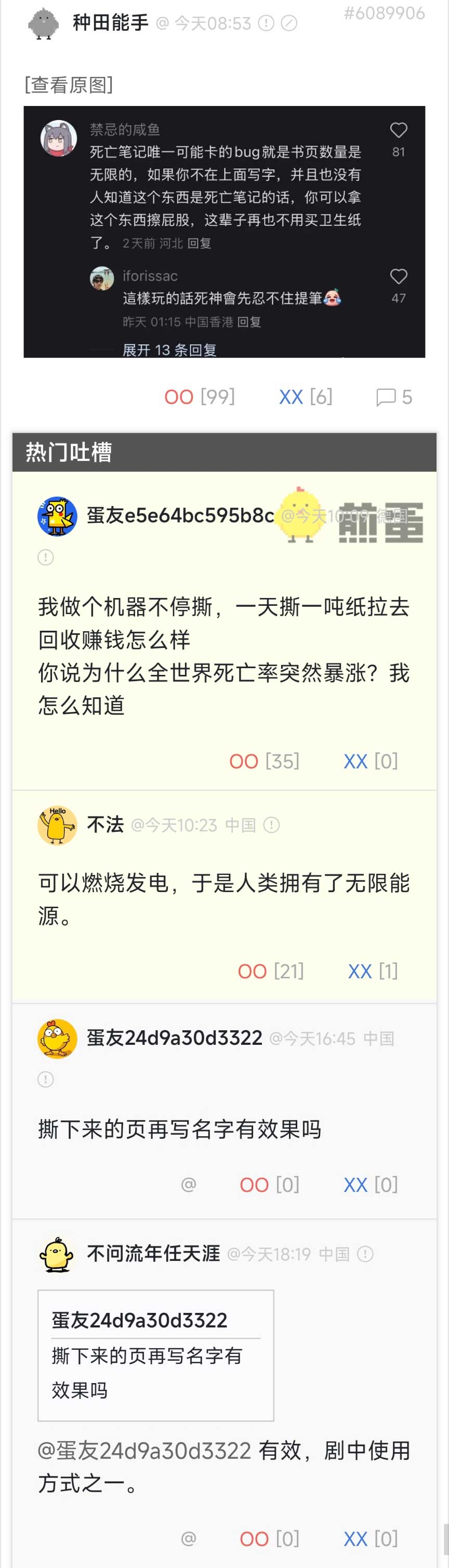Vote XX [0] on 蛋友e5e64bc595b8c's comment

click(371, 761)
